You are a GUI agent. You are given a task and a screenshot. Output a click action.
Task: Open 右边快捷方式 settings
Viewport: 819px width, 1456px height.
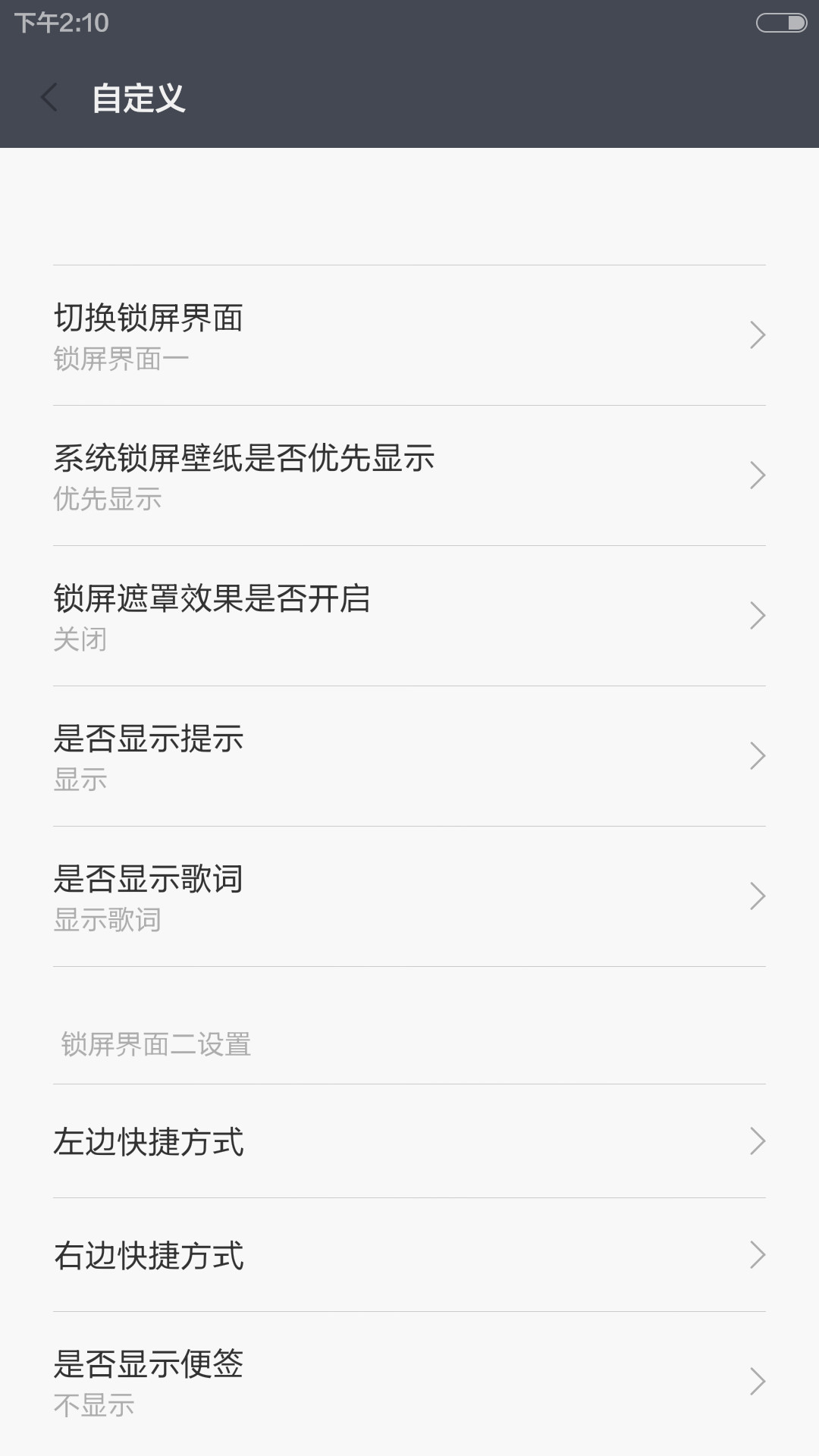(x=409, y=1255)
